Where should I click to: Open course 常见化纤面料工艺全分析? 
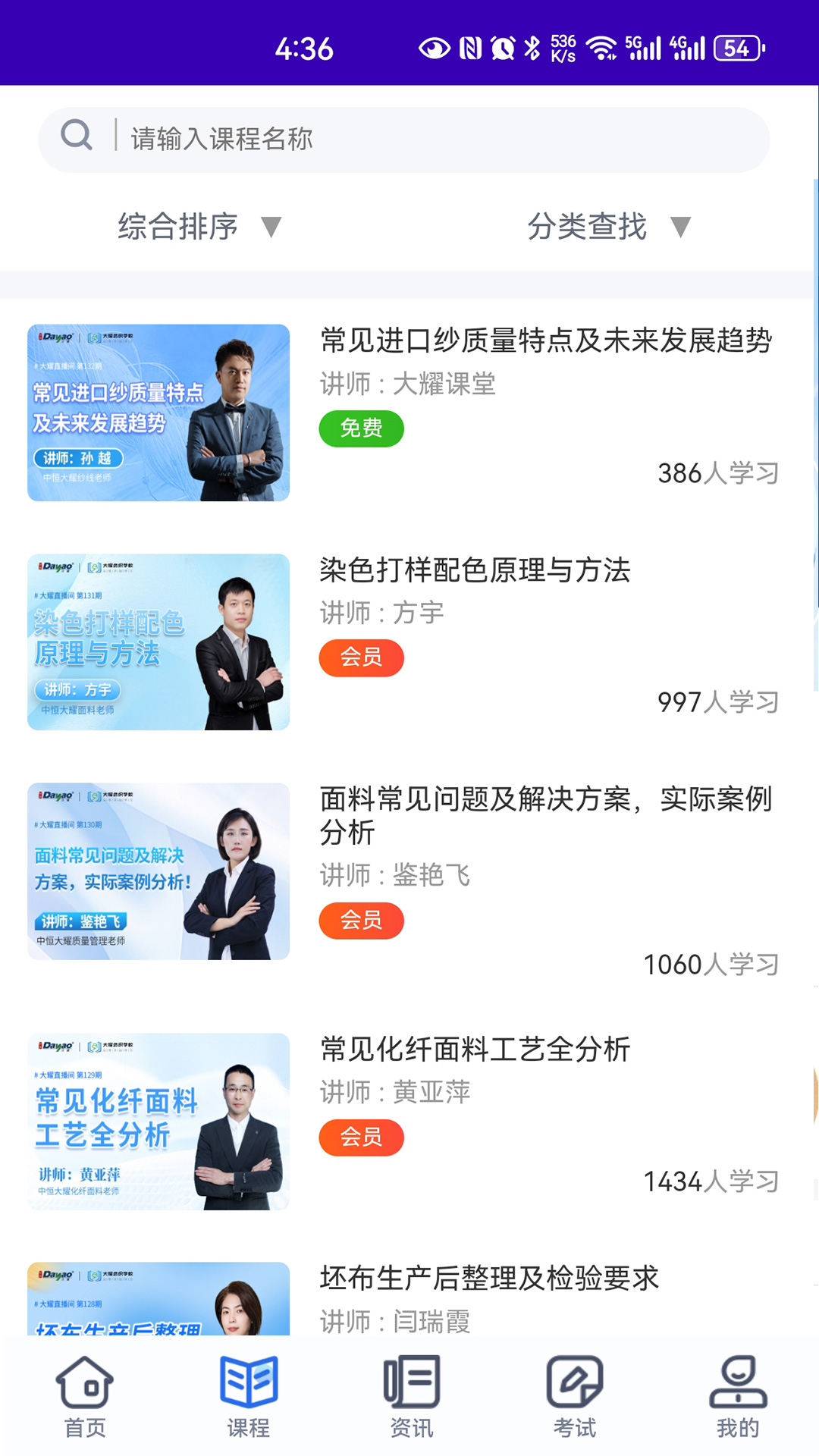point(475,1050)
